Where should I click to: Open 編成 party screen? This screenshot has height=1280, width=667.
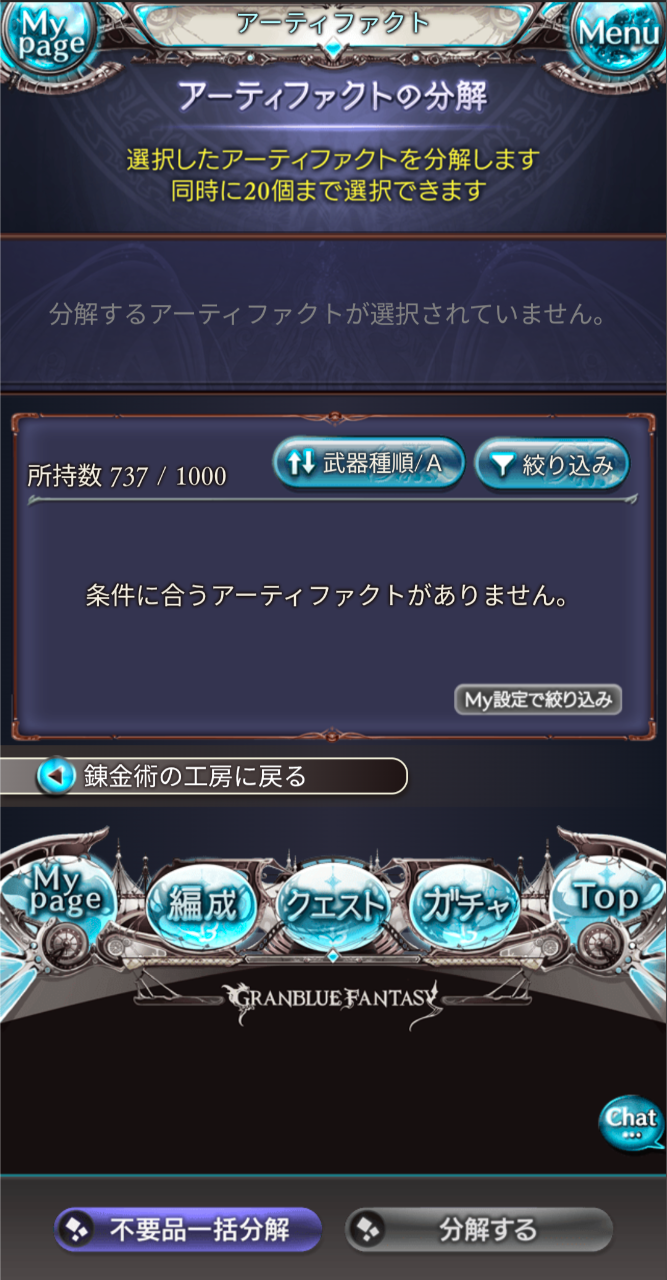click(x=204, y=904)
